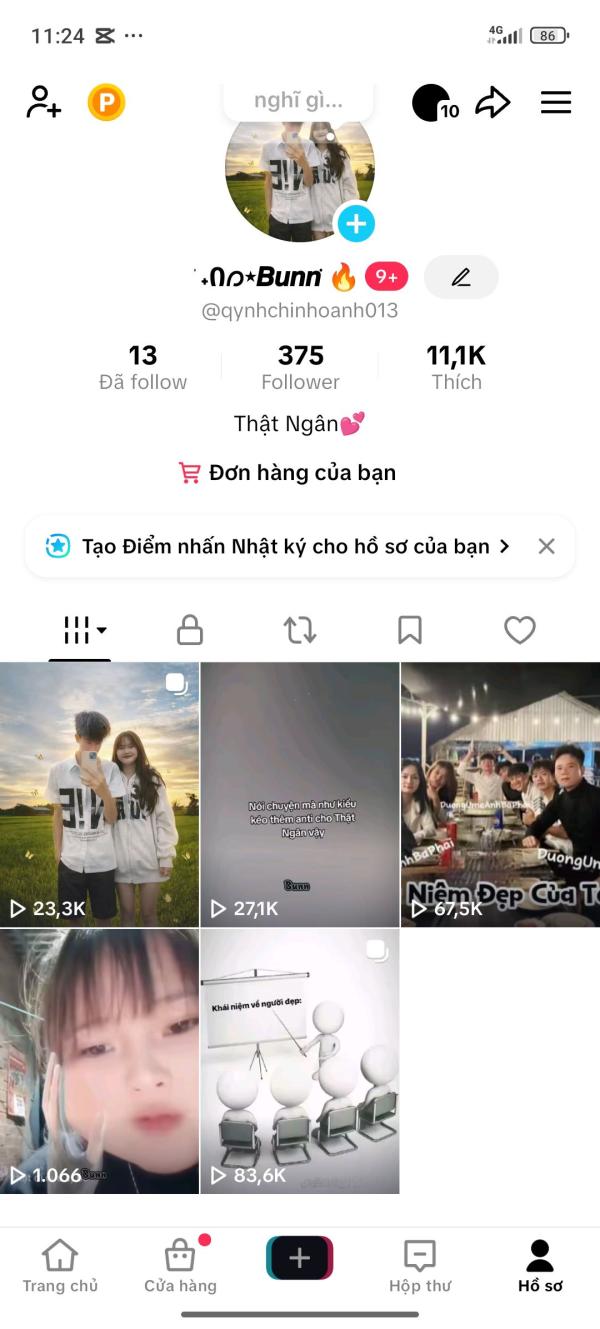Switch to the private videos lock tab

(190, 630)
